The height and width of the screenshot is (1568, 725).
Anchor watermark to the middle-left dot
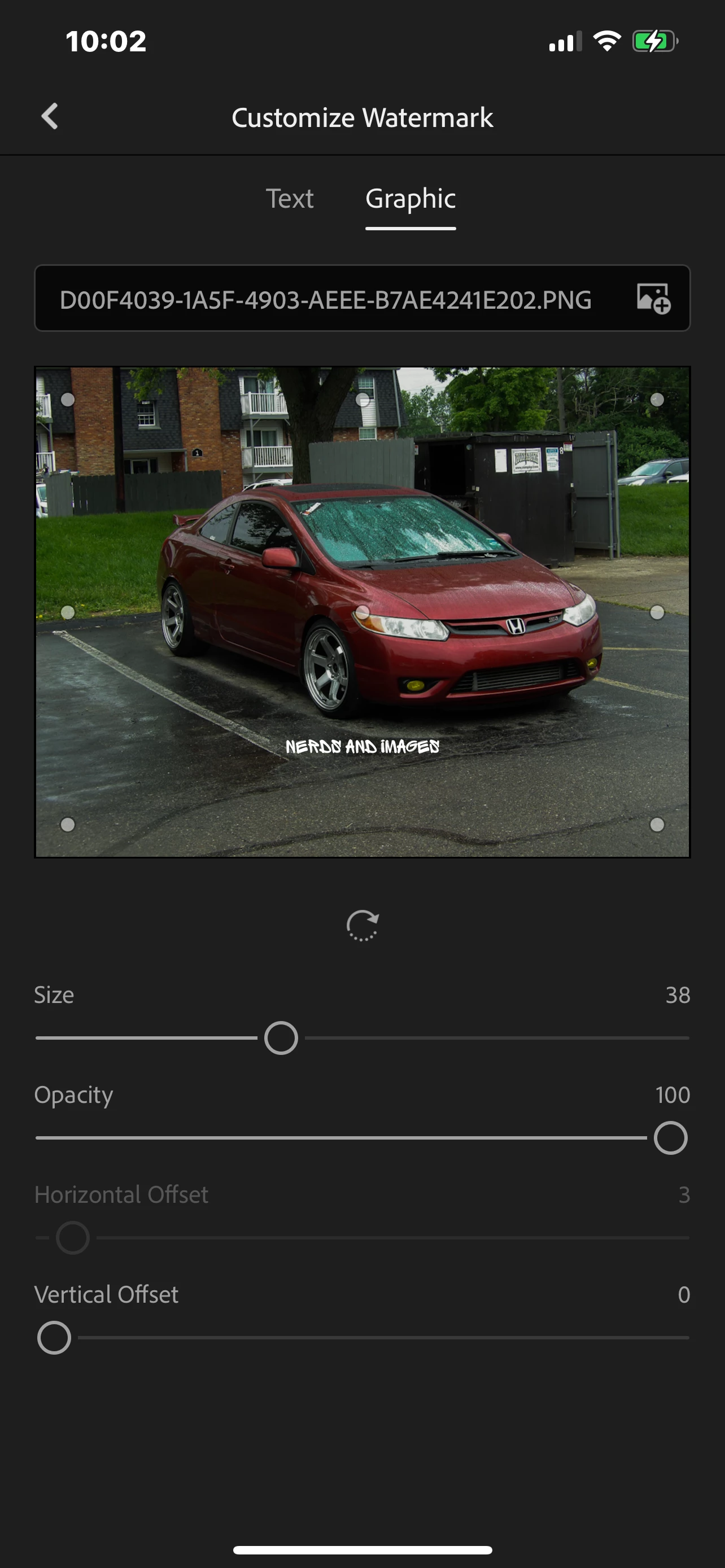(68, 612)
